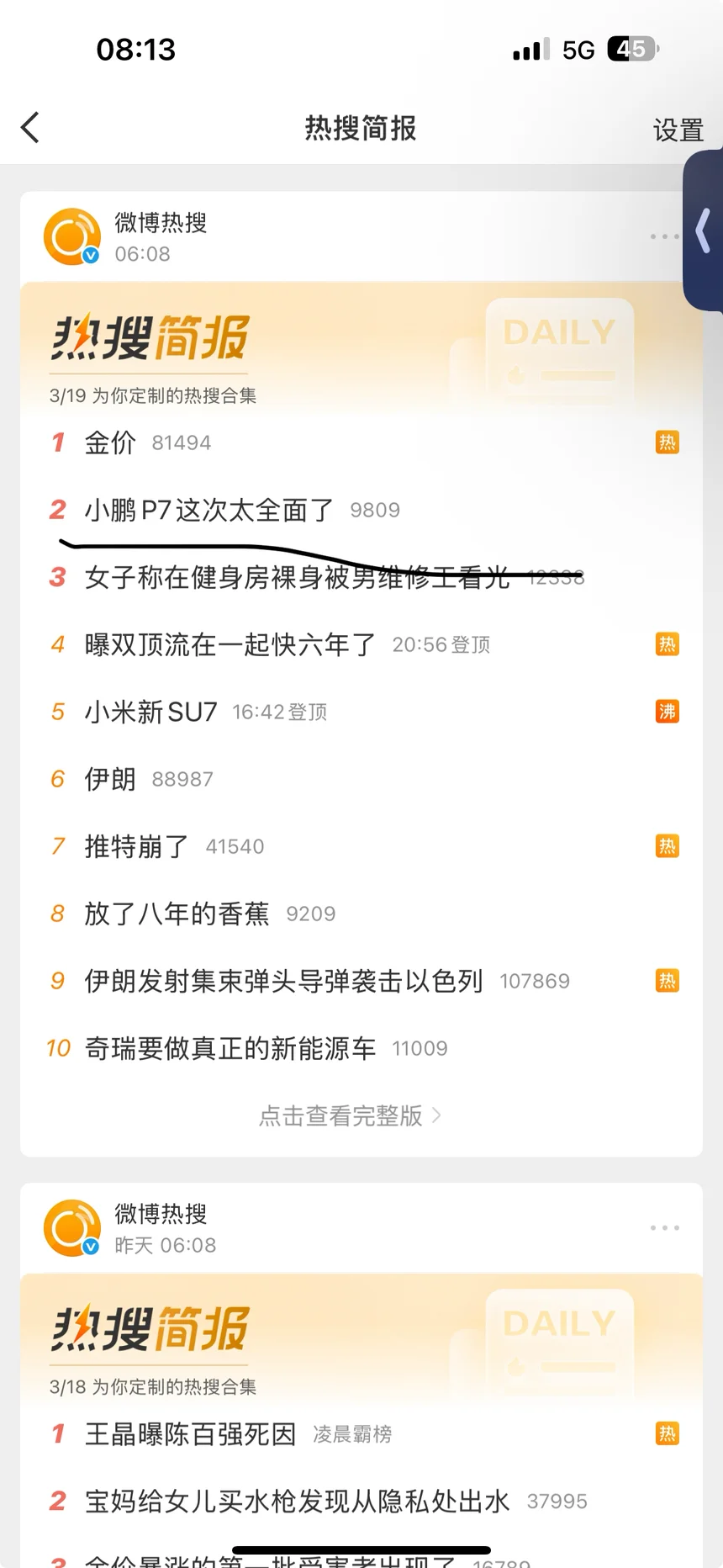The image size is (723, 1568).
Task: Open overflow menu on the 06:08 post
Action: (664, 236)
